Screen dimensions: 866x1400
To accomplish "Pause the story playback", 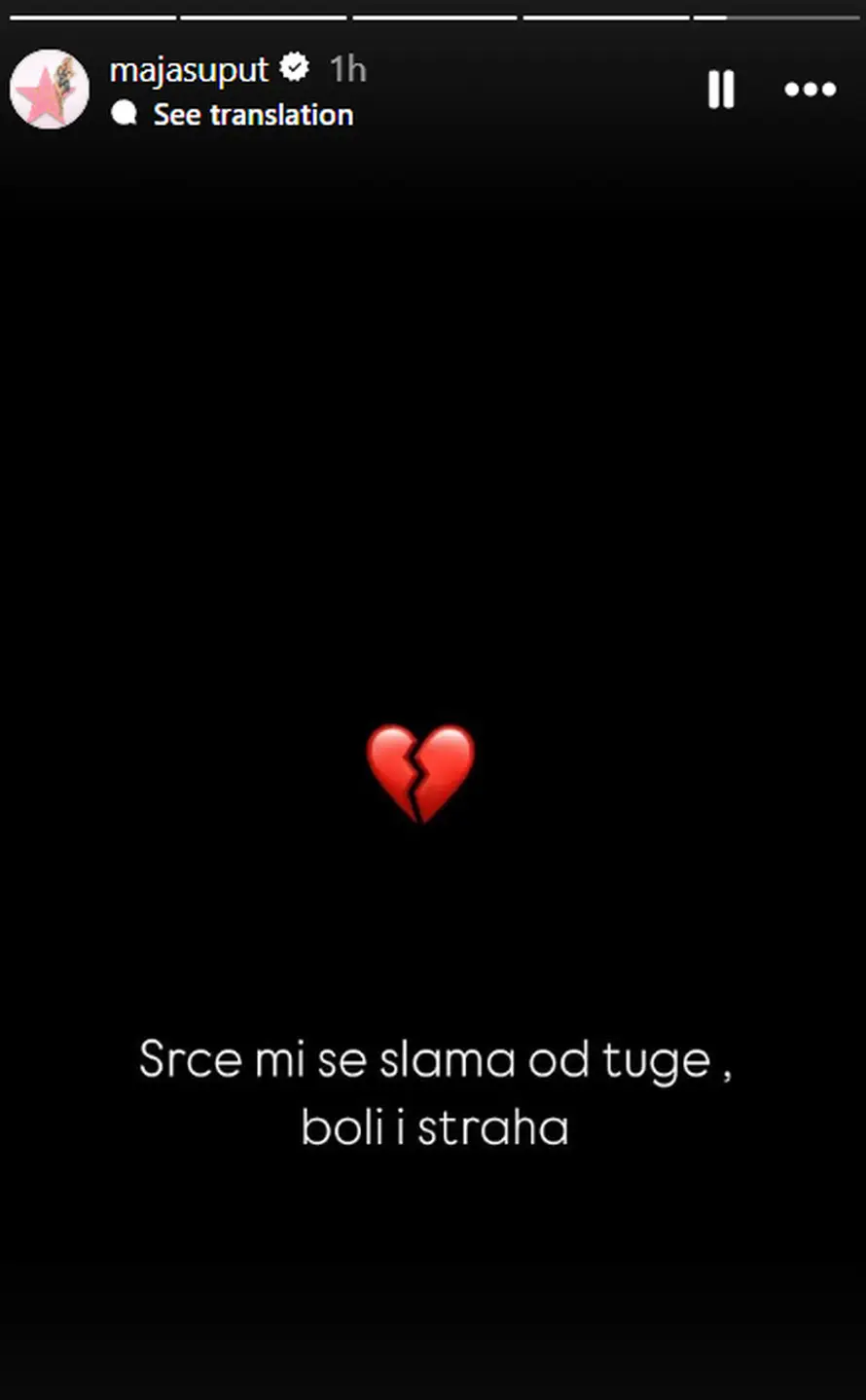I will tap(721, 90).
